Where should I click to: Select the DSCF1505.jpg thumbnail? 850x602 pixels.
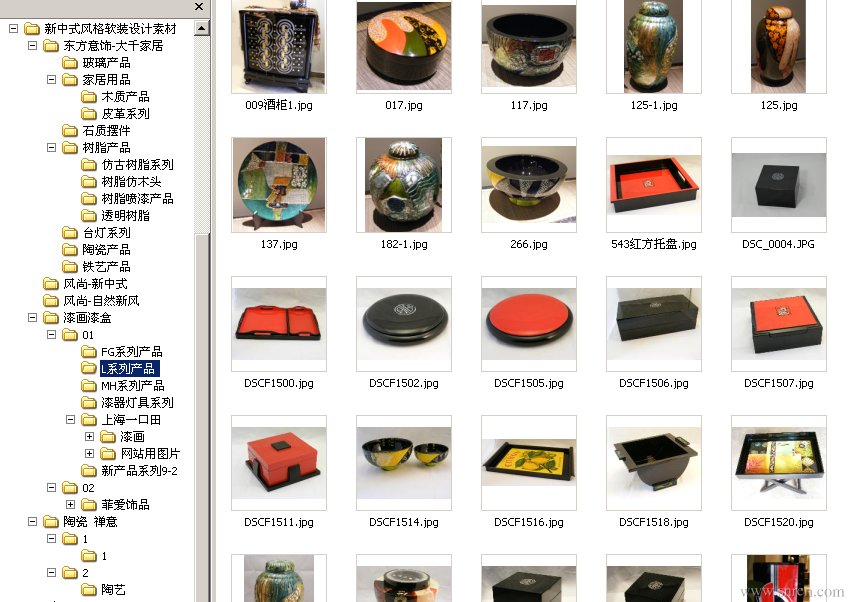[x=528, y=324]
